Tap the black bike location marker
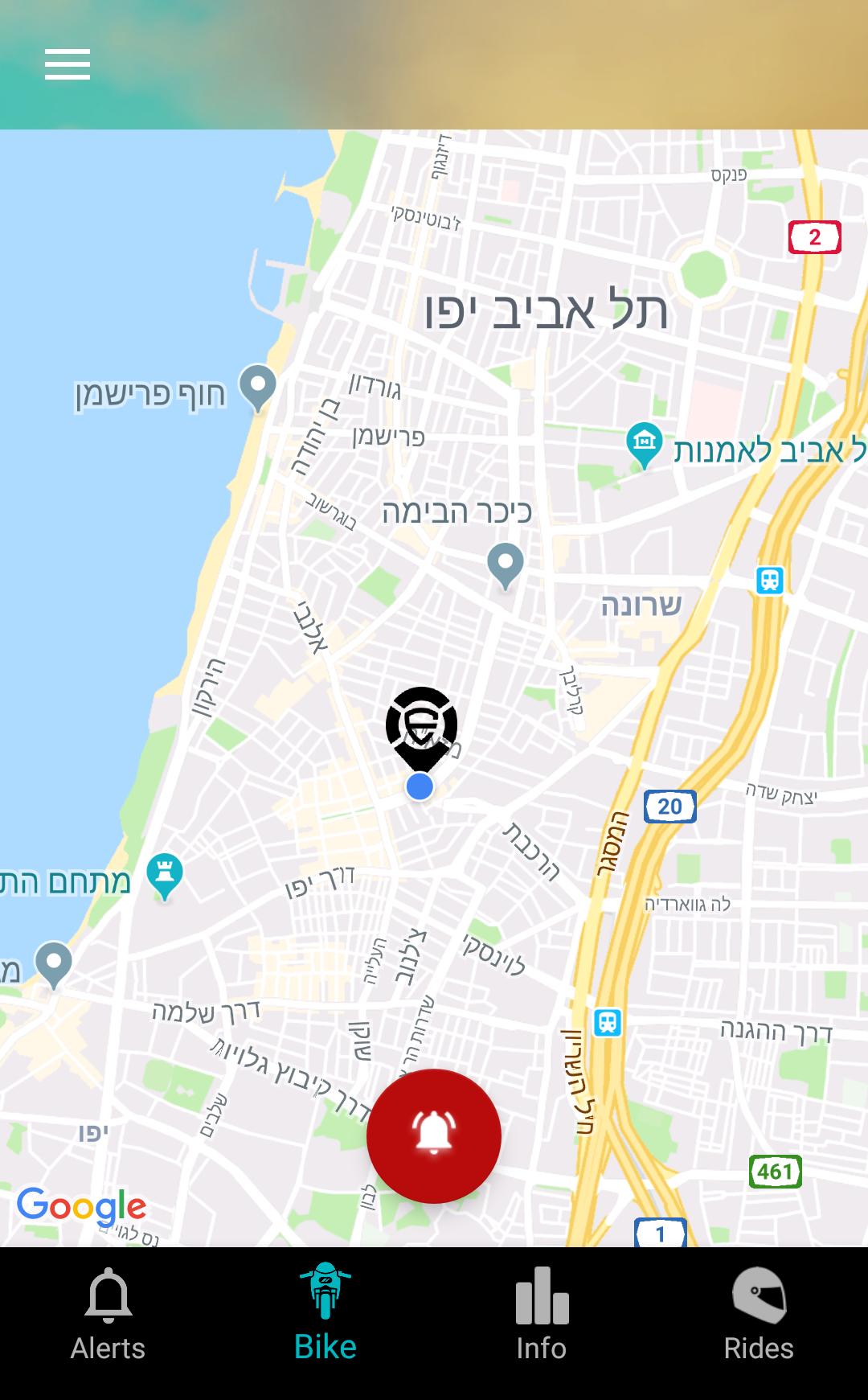This screenshot has height=1400, width=868. click(421, 725)
